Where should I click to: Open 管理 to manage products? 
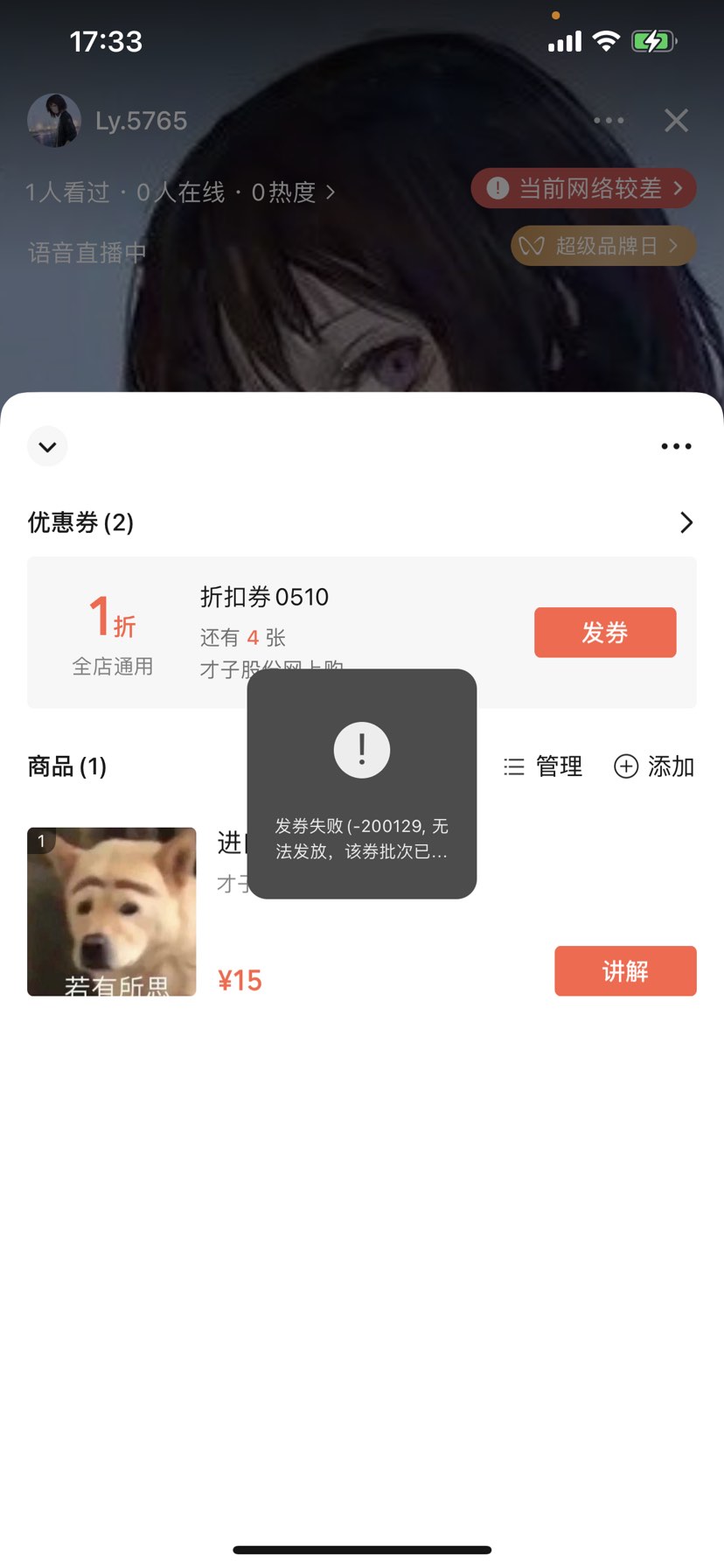click(x=543, y=766)
